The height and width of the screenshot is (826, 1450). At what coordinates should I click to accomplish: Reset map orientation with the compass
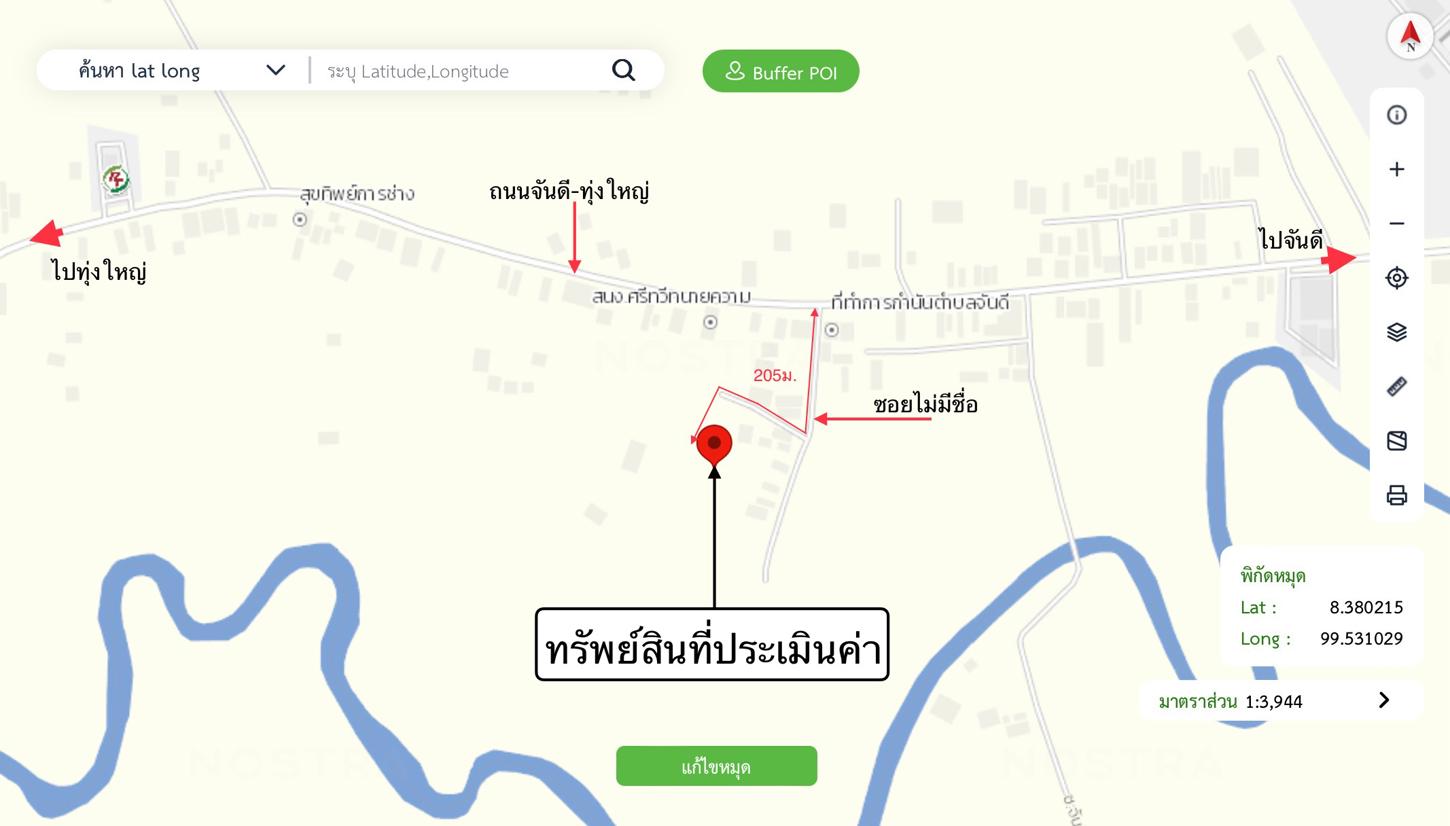(1410, 36)
